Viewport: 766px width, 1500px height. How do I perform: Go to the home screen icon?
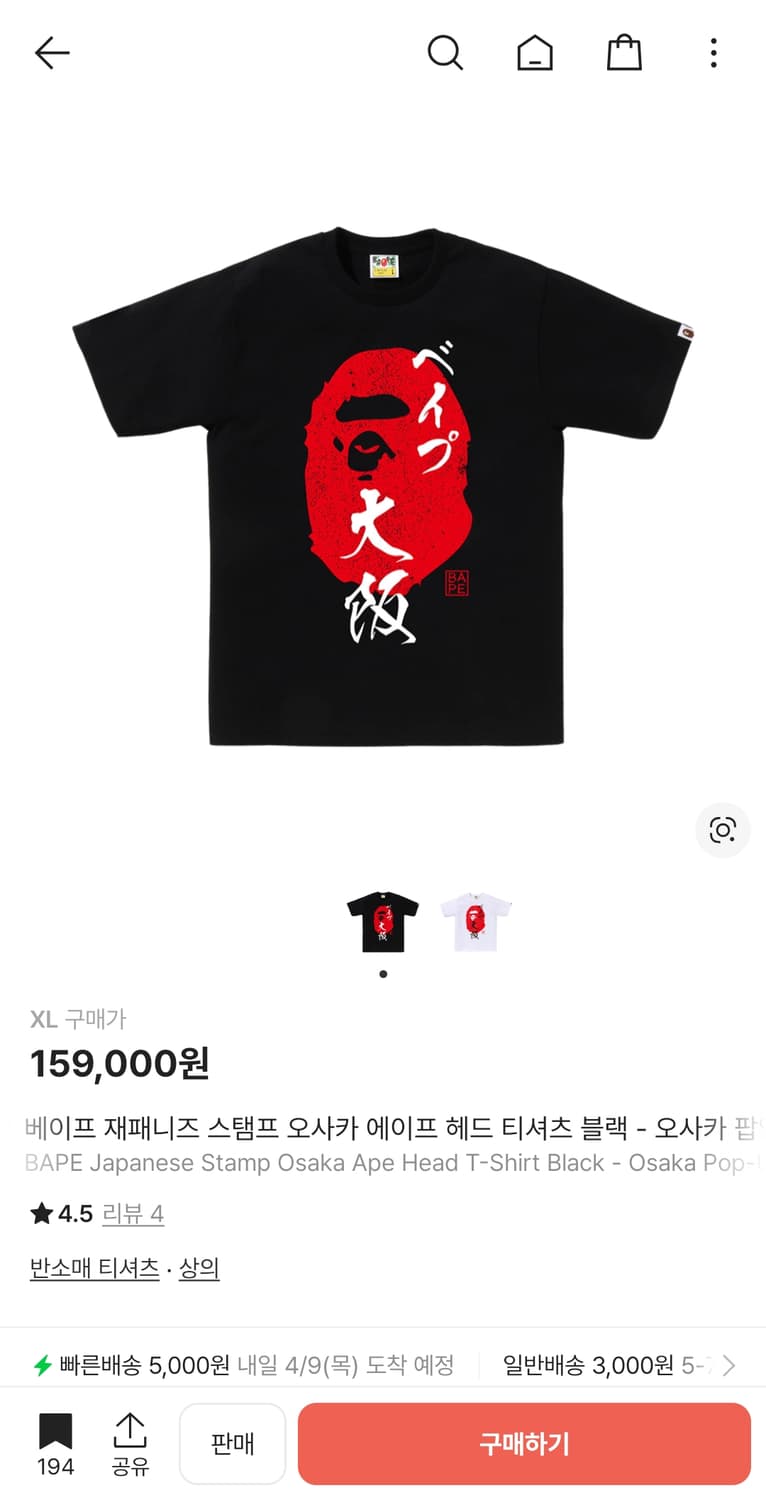coord(534,53)
